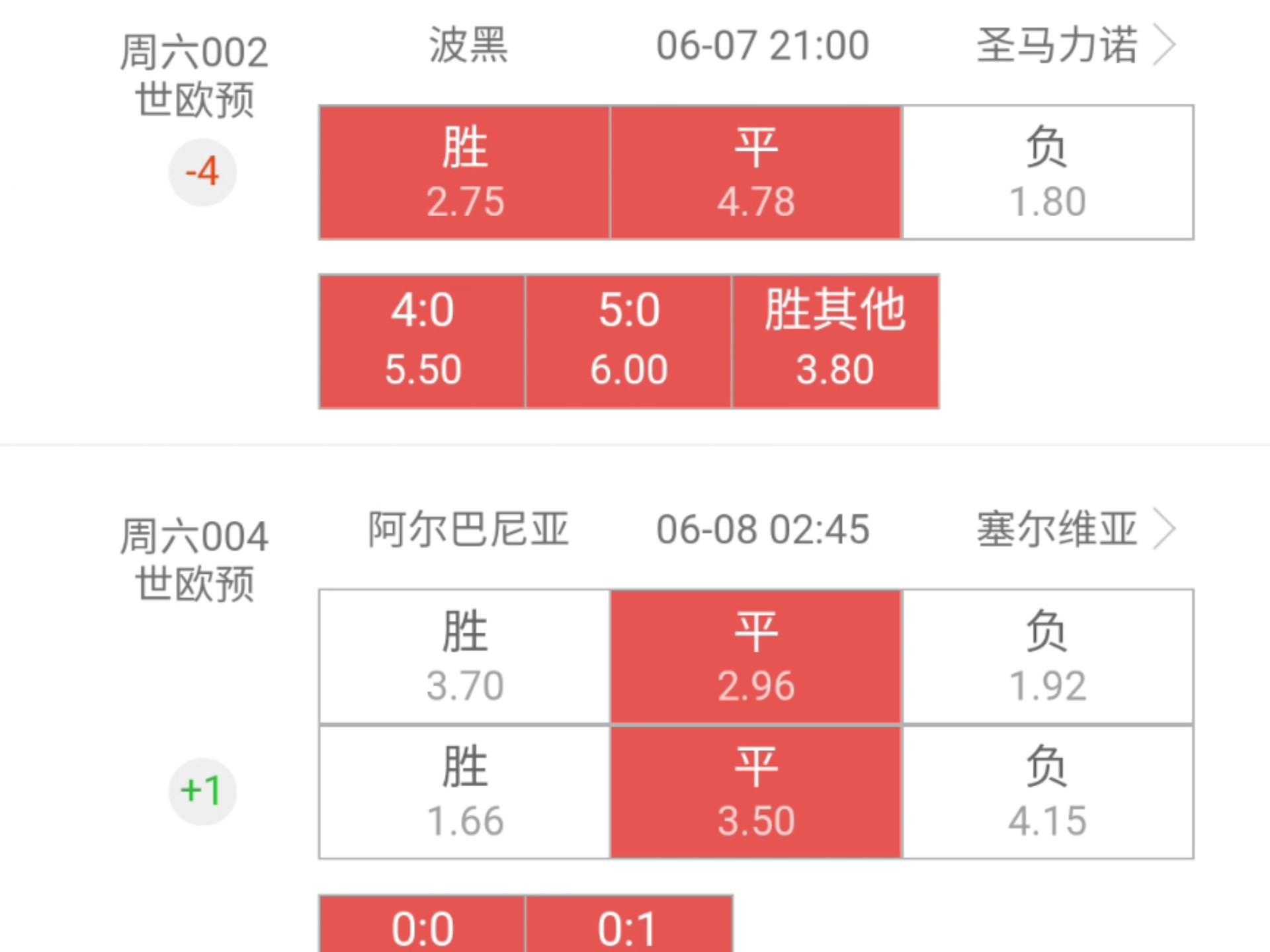Open 阿尔巴尼亚 vs 塞尔维亚 match details

(1164, 530)
